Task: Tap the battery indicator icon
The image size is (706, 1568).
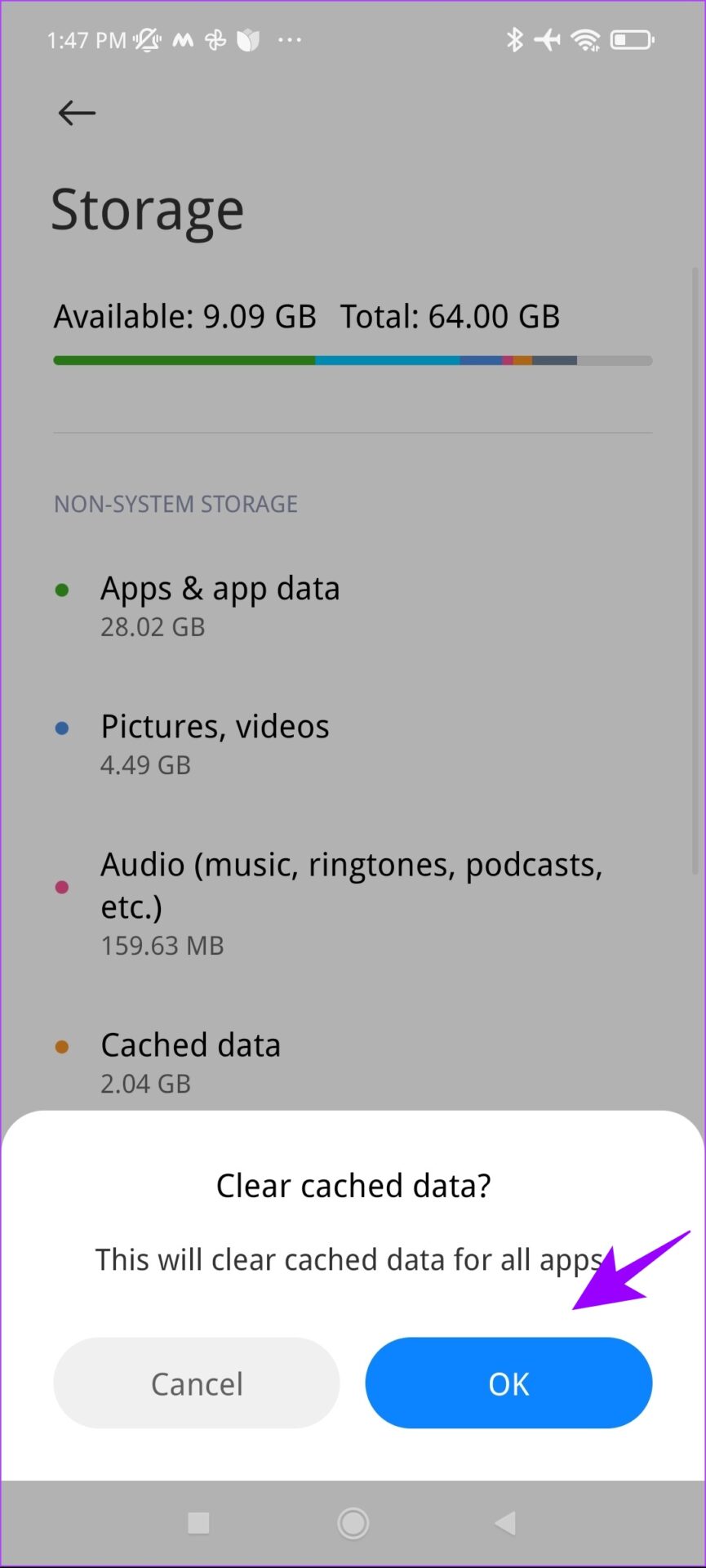Action: 631,39
